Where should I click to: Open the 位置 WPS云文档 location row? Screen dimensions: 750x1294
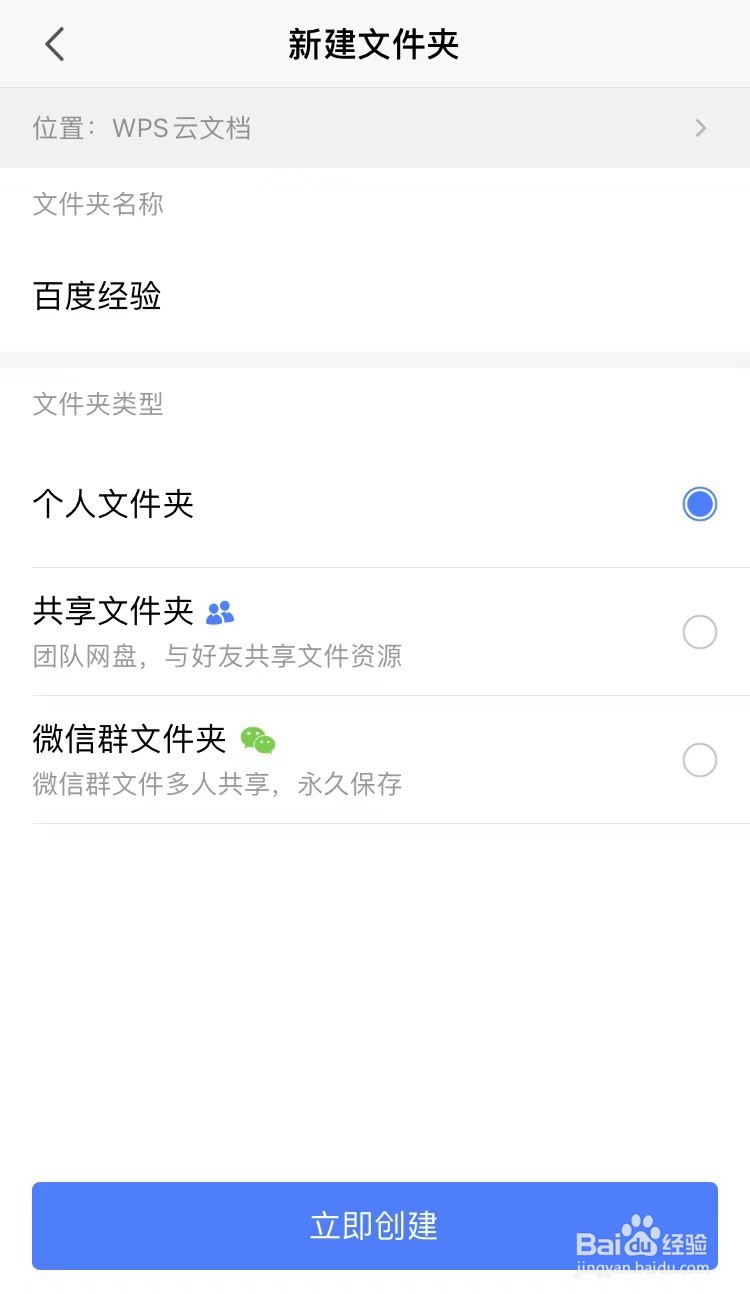tap(375, 128)
